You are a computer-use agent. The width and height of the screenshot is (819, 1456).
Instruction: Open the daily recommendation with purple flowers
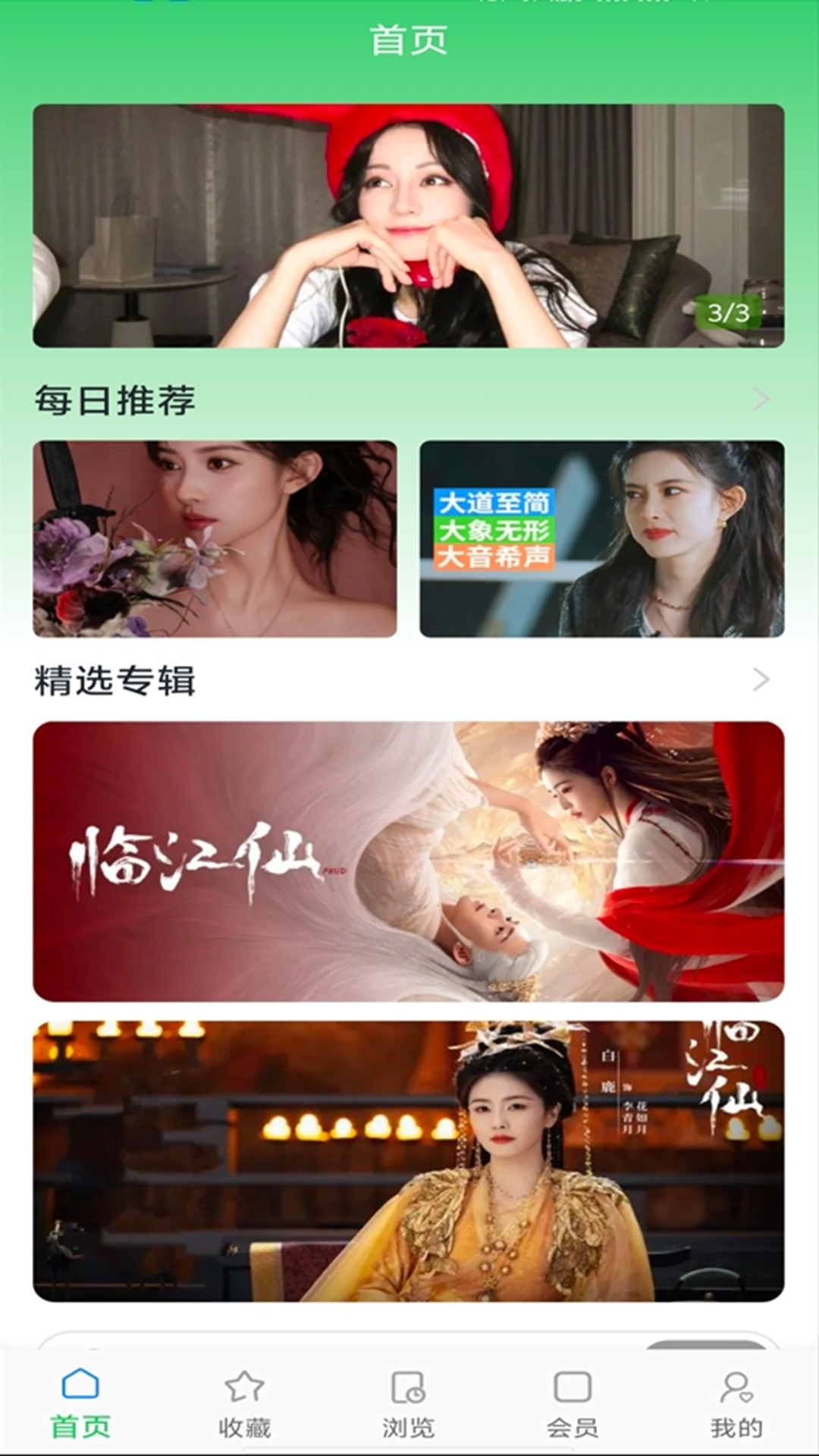click(215, 538)
